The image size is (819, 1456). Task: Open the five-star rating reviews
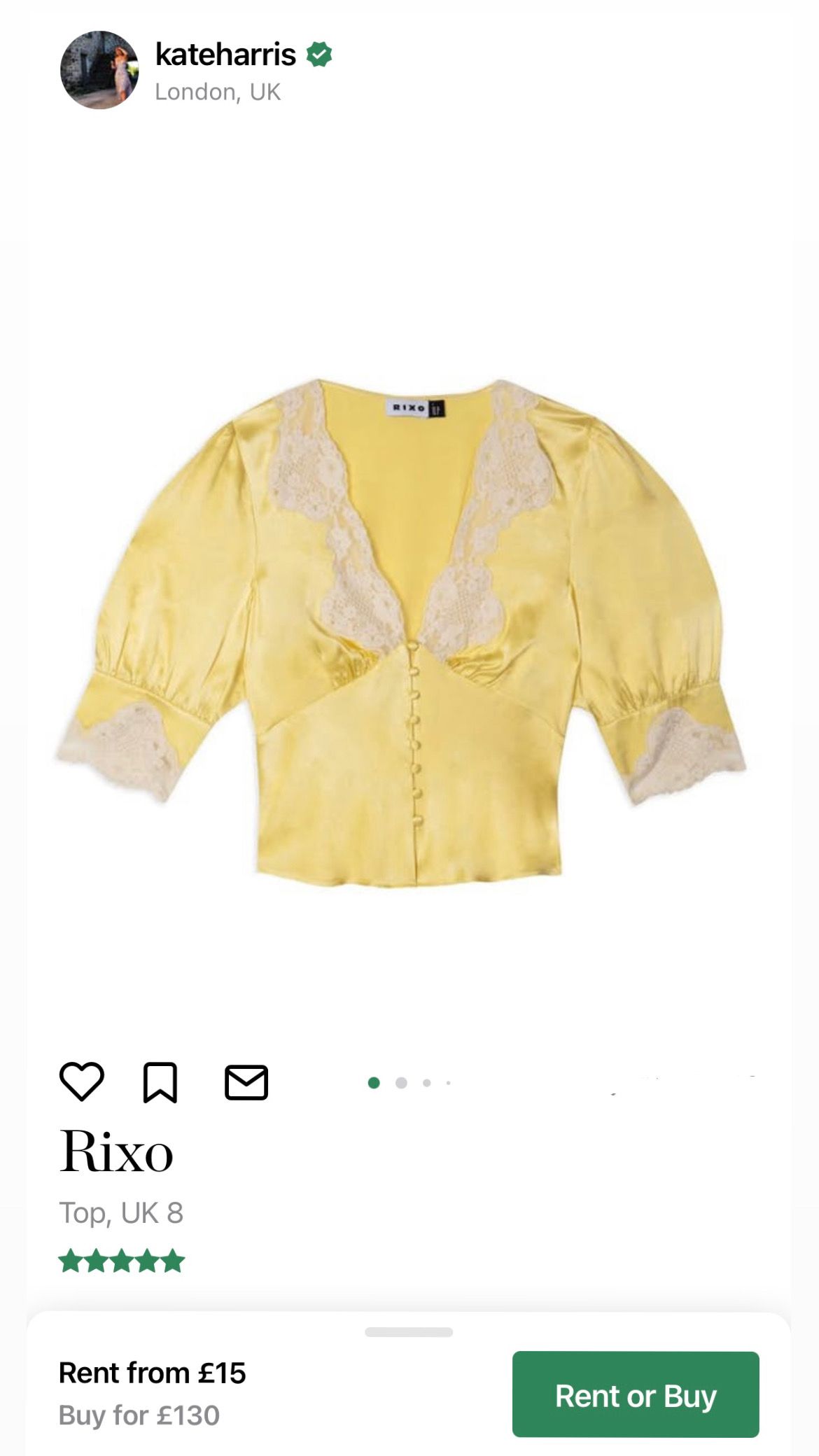point(122,1261)
